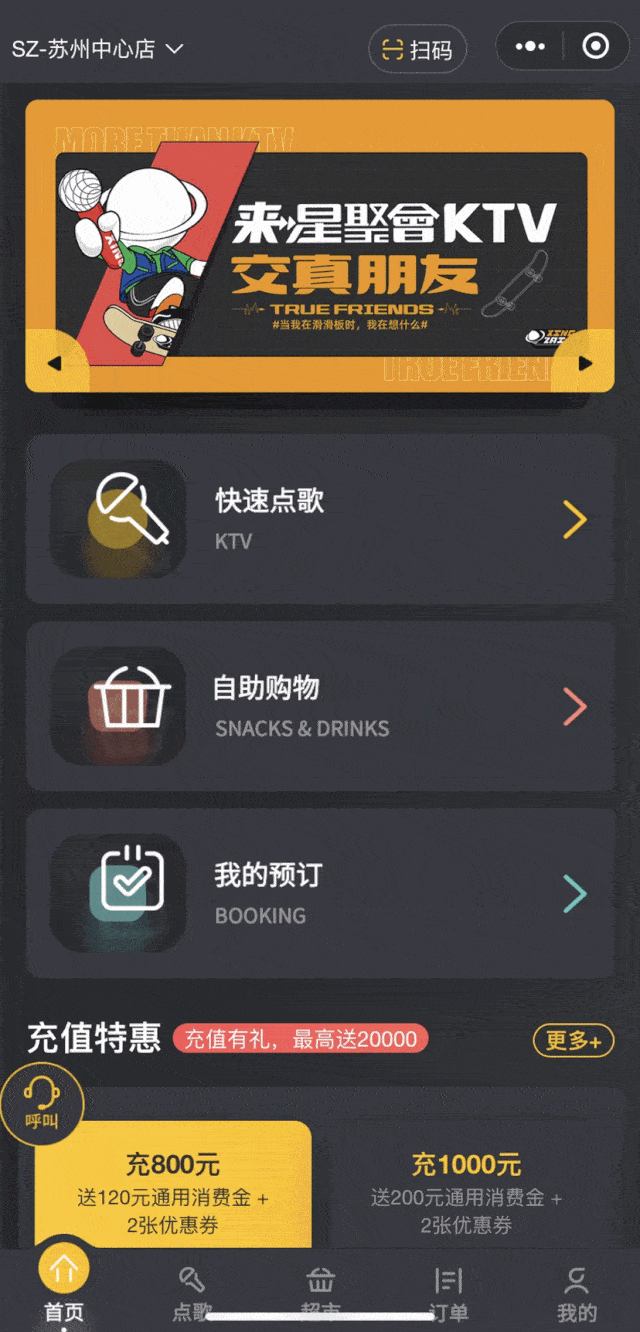Tap the 呼叫 service call button
This screenshot has height=1332, width=640.
(41, 1105)
